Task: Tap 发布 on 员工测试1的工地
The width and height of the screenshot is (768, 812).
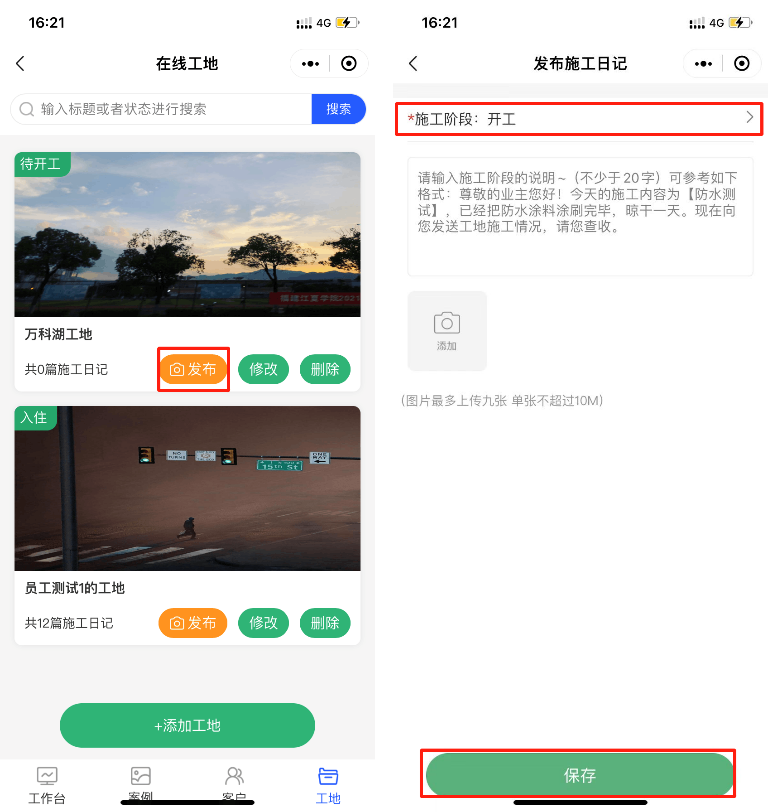Action: pos(193,623)
